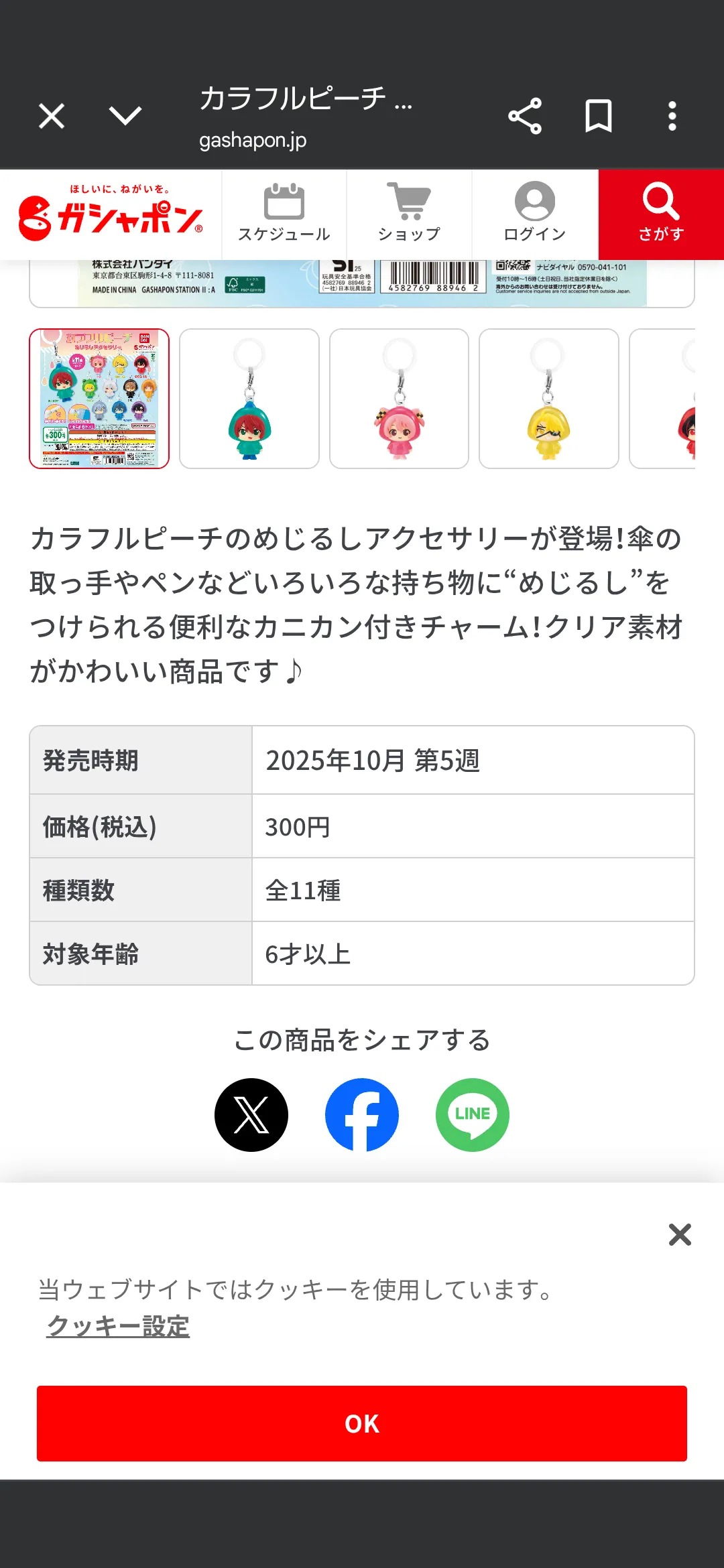This screenshot has height=1568, width=724.
Task: Go to Gashapon home via logo
Action: pyautogui.click(x=111, y=214)
